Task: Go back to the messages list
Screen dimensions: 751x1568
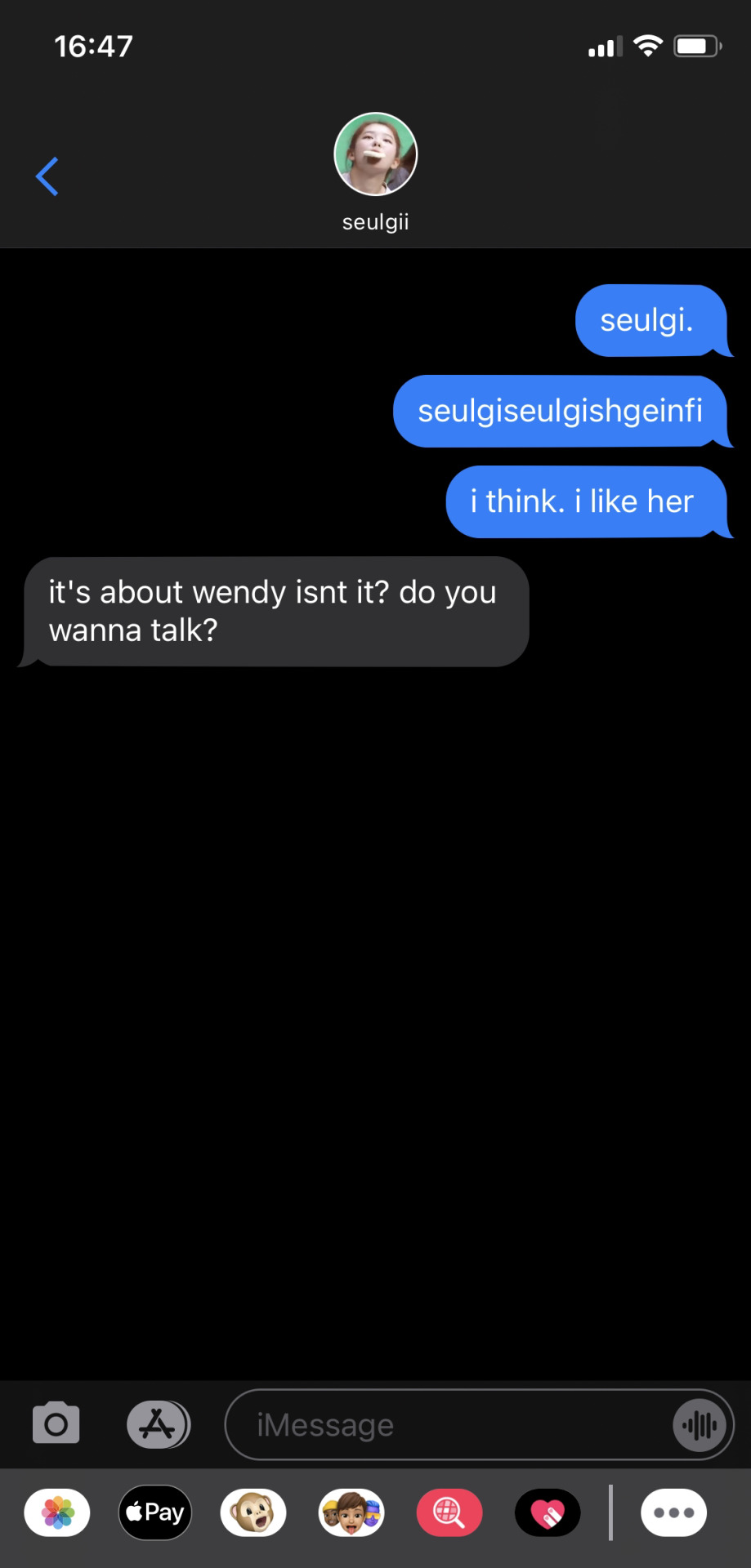Action: (x=47, y=176)
